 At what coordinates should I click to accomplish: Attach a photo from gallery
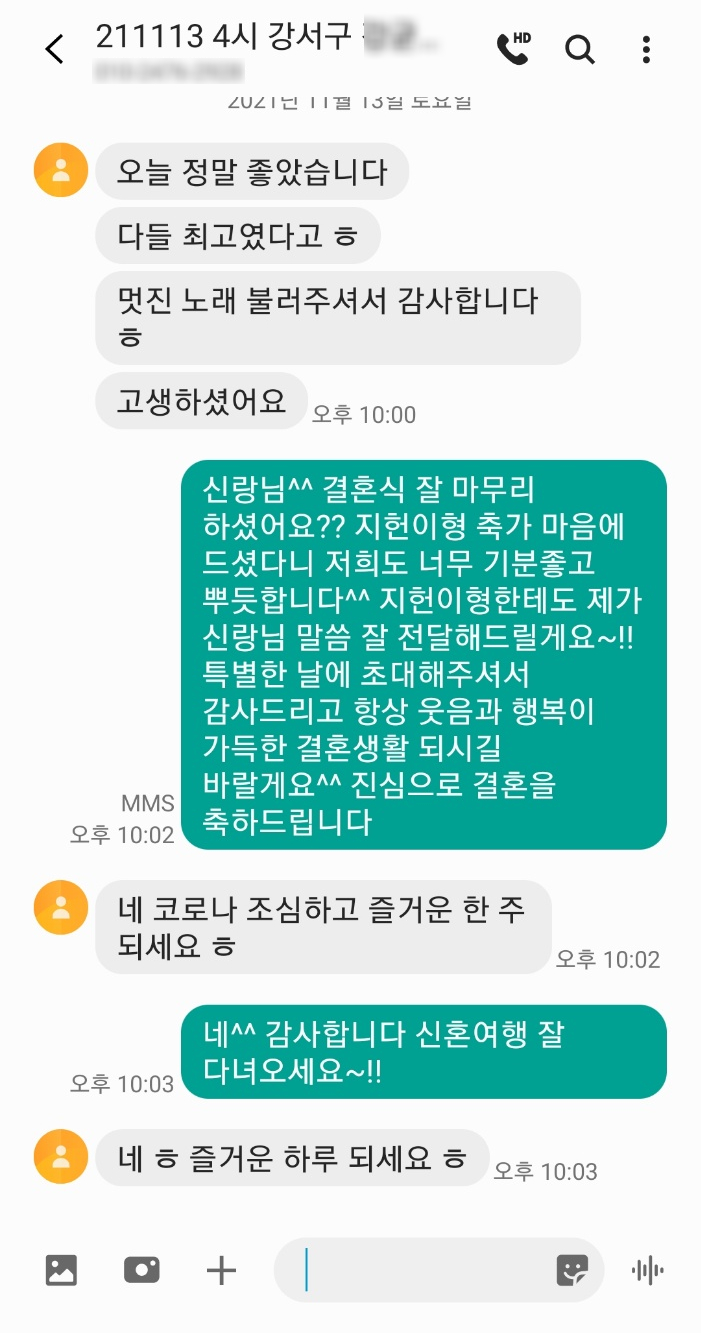61,1270
